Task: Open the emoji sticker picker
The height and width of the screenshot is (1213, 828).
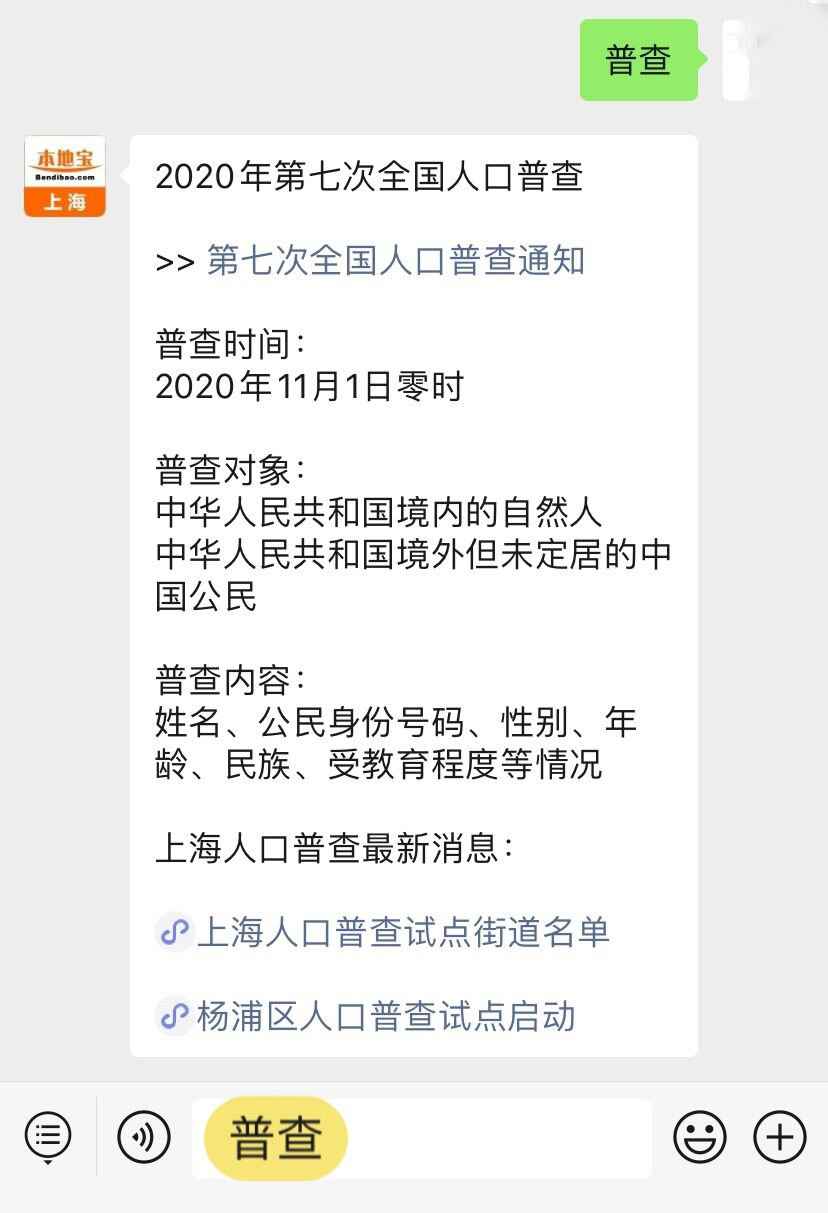Action: pos(702,1136)
